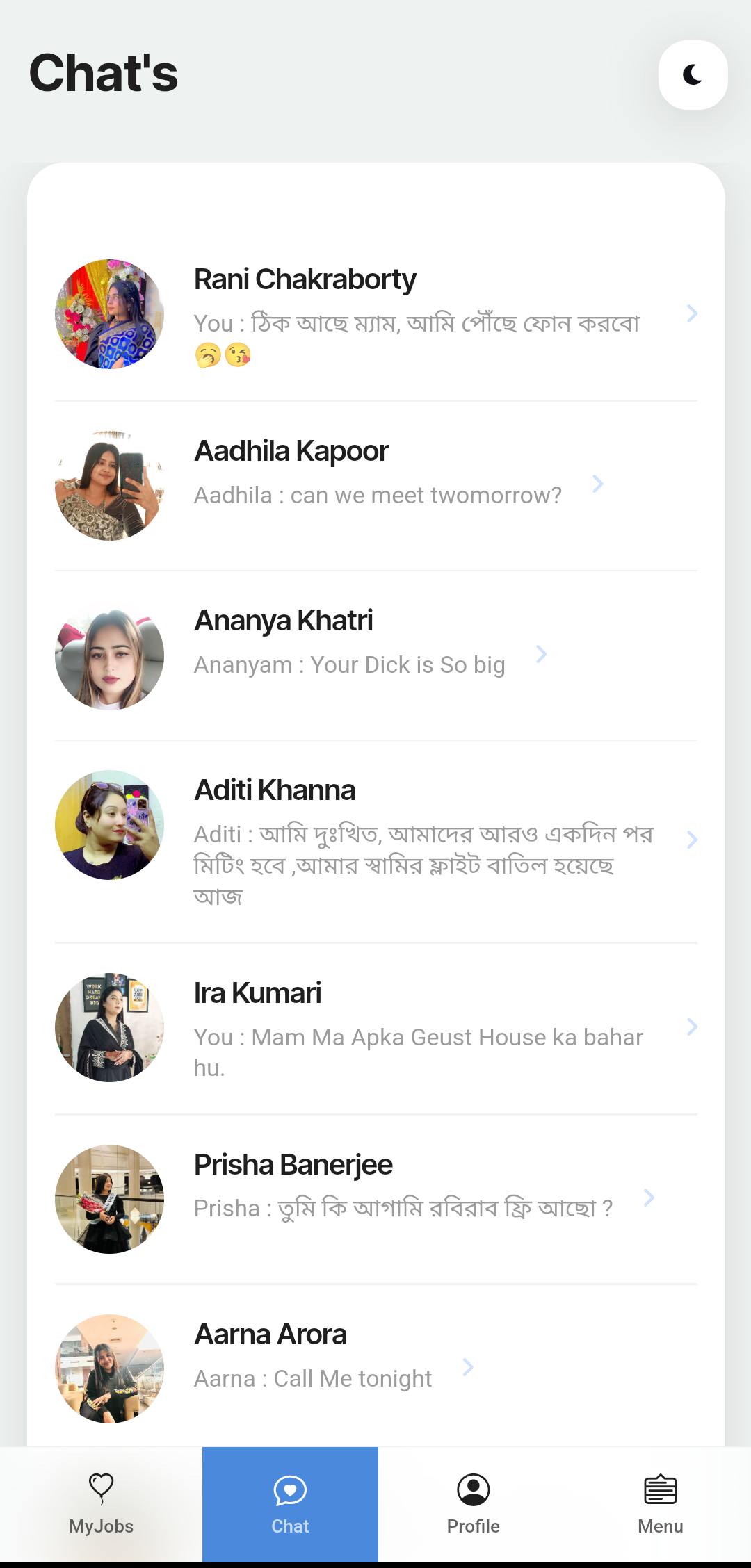View messages from Aditi Khanna

click(x=375, y=840)
